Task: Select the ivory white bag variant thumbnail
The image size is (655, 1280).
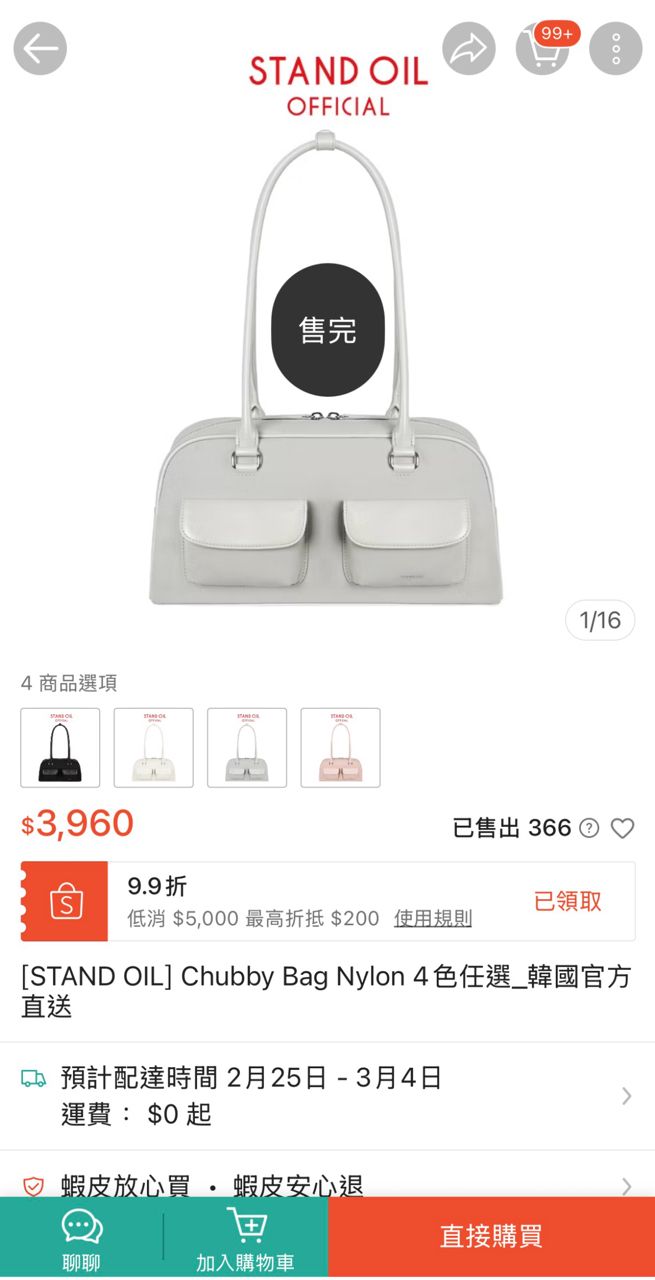Action: pyautogui.click(x=153, y=748)
